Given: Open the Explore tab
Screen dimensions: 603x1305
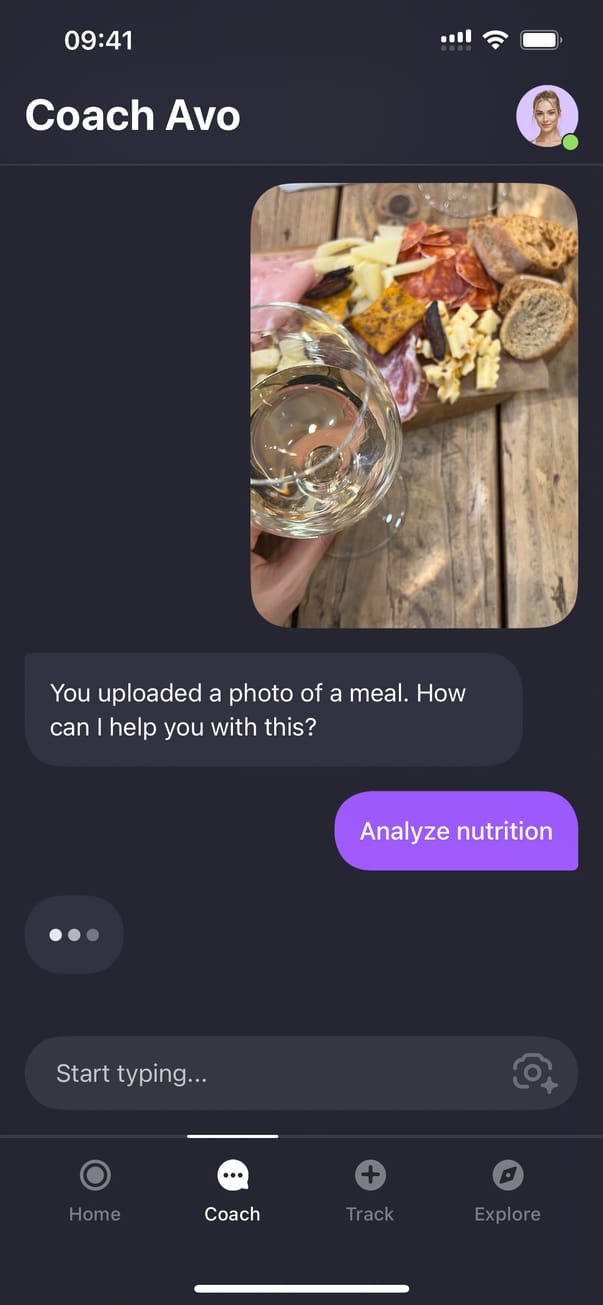Looking at the screenshot, I should point(507,1191).
